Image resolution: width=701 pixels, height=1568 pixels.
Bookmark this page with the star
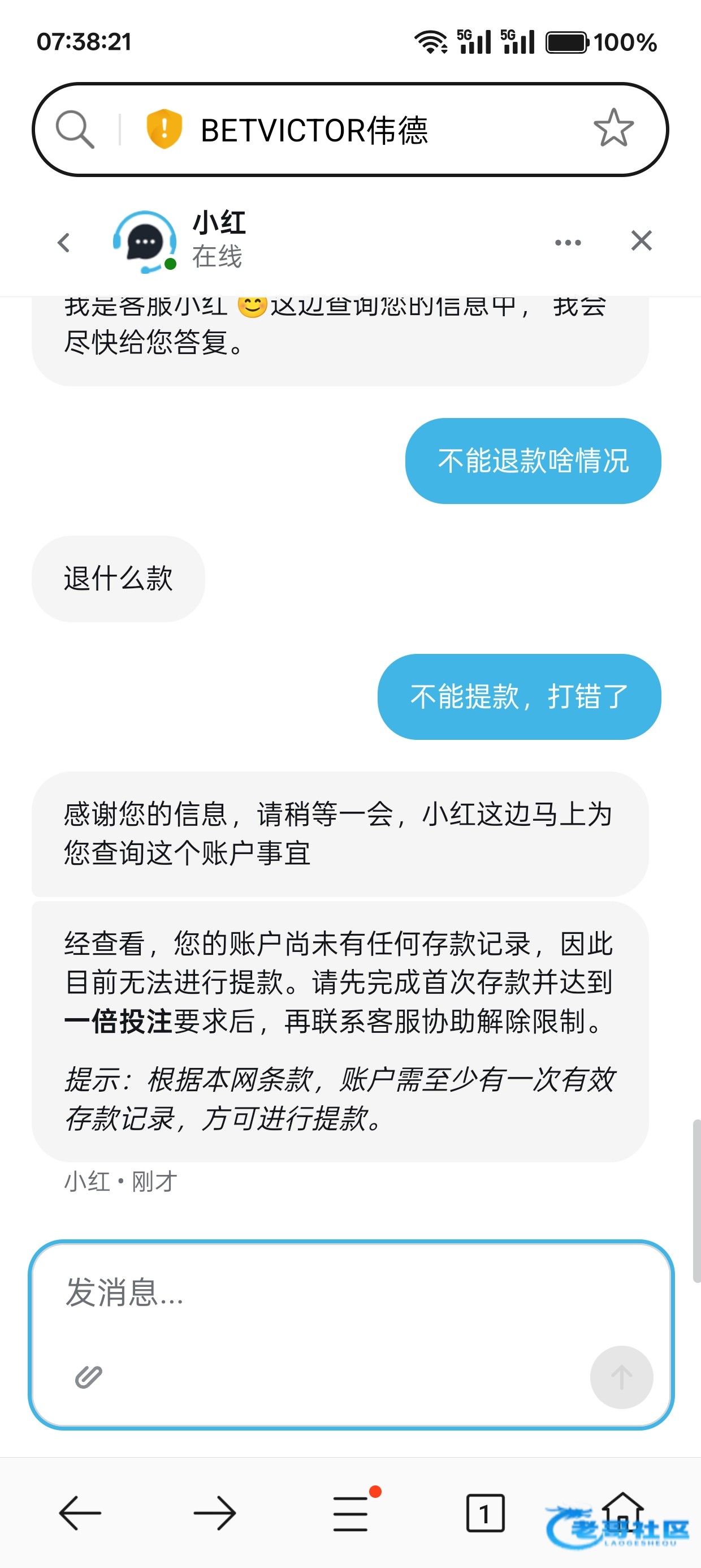coord(613,128)
